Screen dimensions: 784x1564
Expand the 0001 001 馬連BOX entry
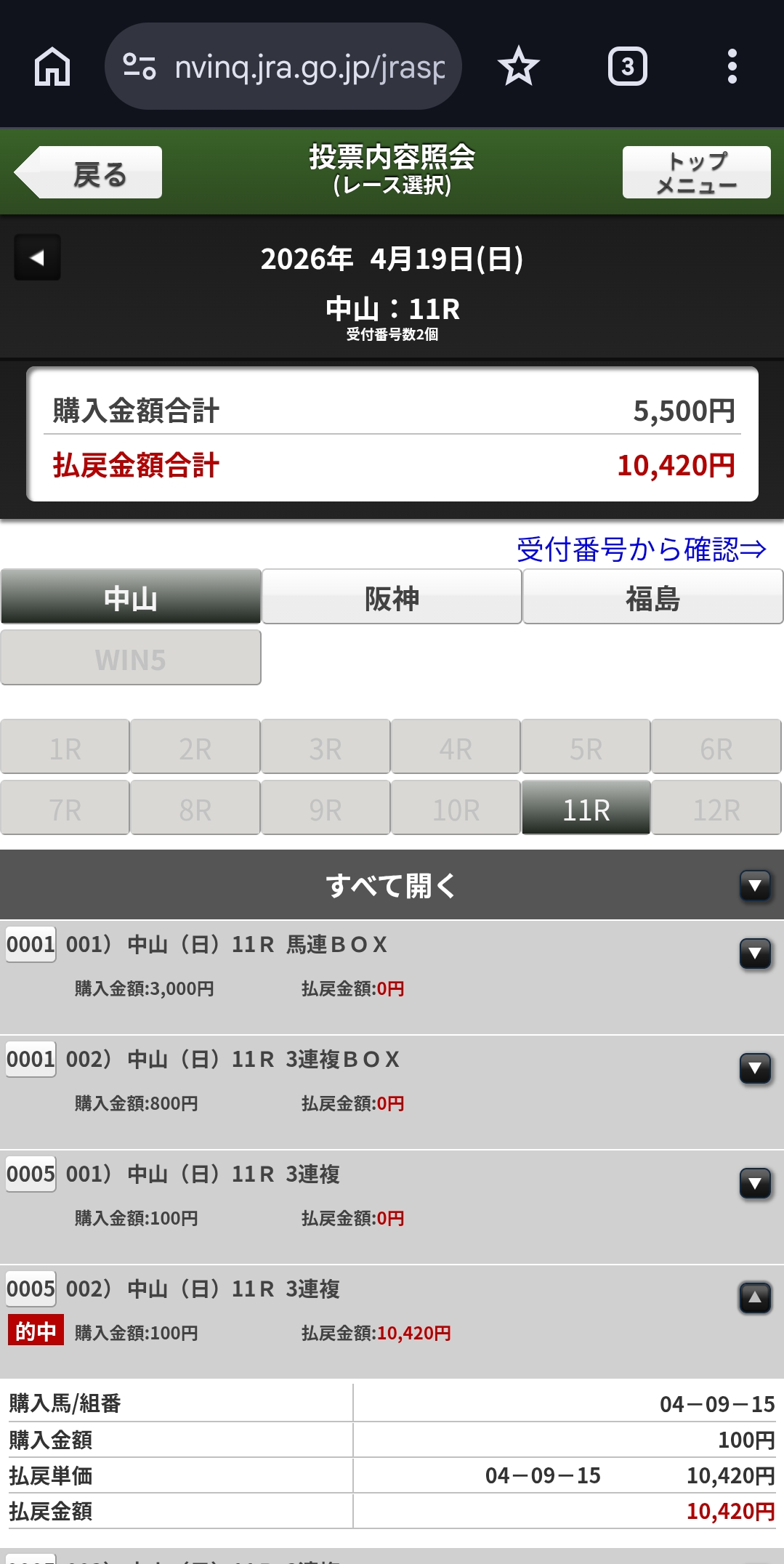[x=754, y=954]
